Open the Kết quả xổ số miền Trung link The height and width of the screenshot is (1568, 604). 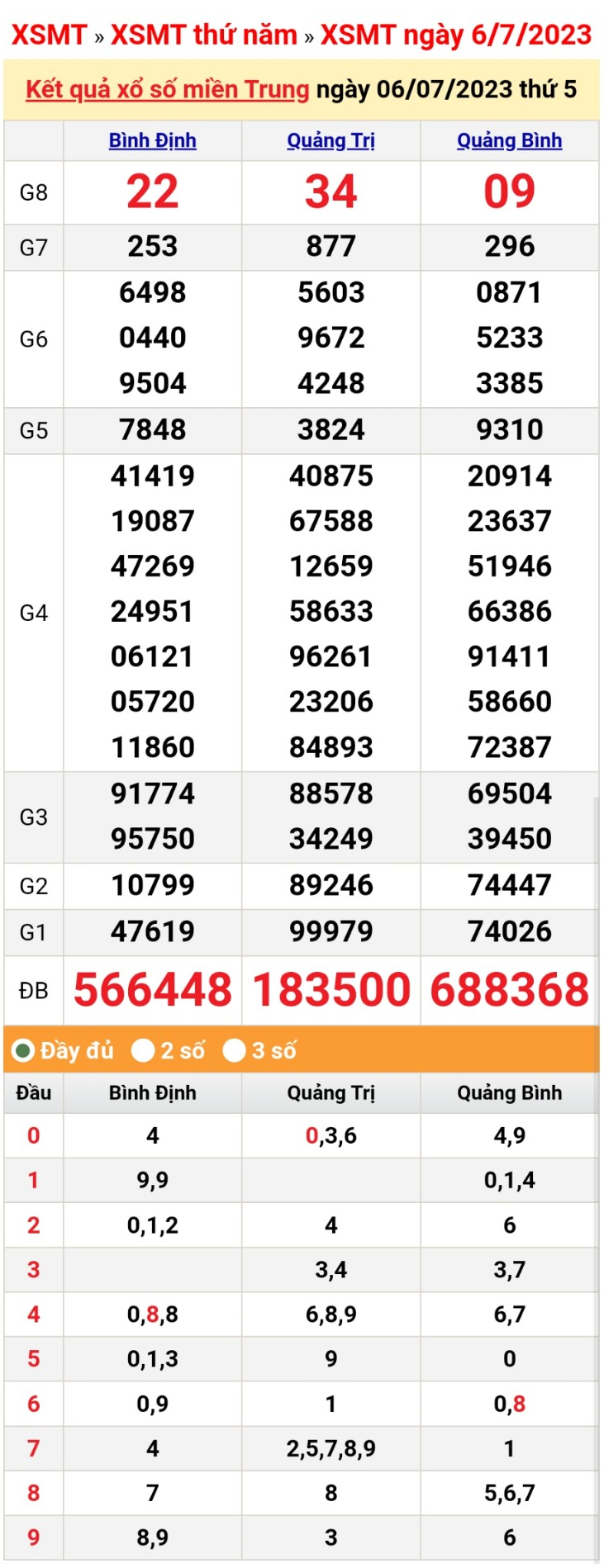(167, 89)
